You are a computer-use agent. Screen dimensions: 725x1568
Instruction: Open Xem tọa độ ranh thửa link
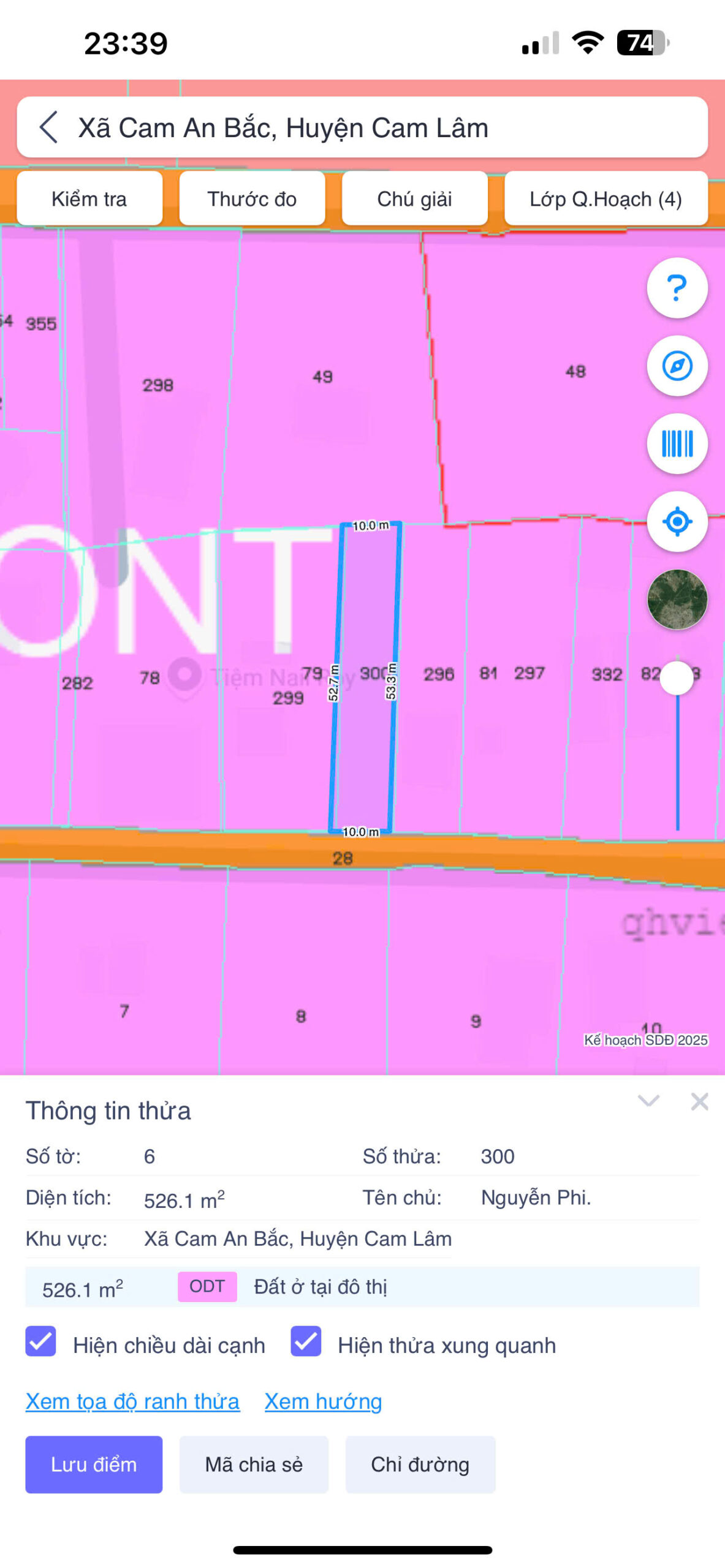click(x=132, y=1401)
